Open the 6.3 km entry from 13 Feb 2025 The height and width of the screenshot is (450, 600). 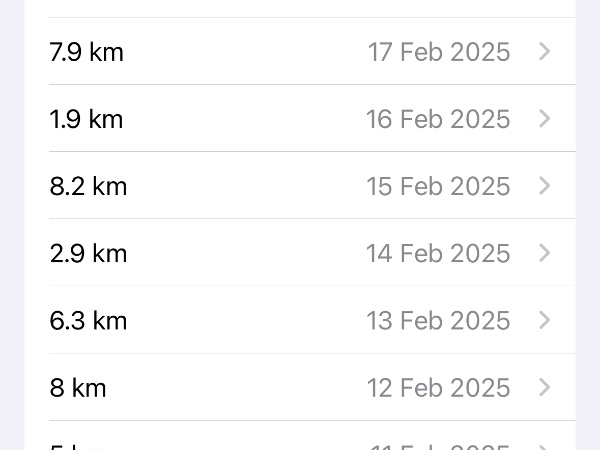coord(300,320)
